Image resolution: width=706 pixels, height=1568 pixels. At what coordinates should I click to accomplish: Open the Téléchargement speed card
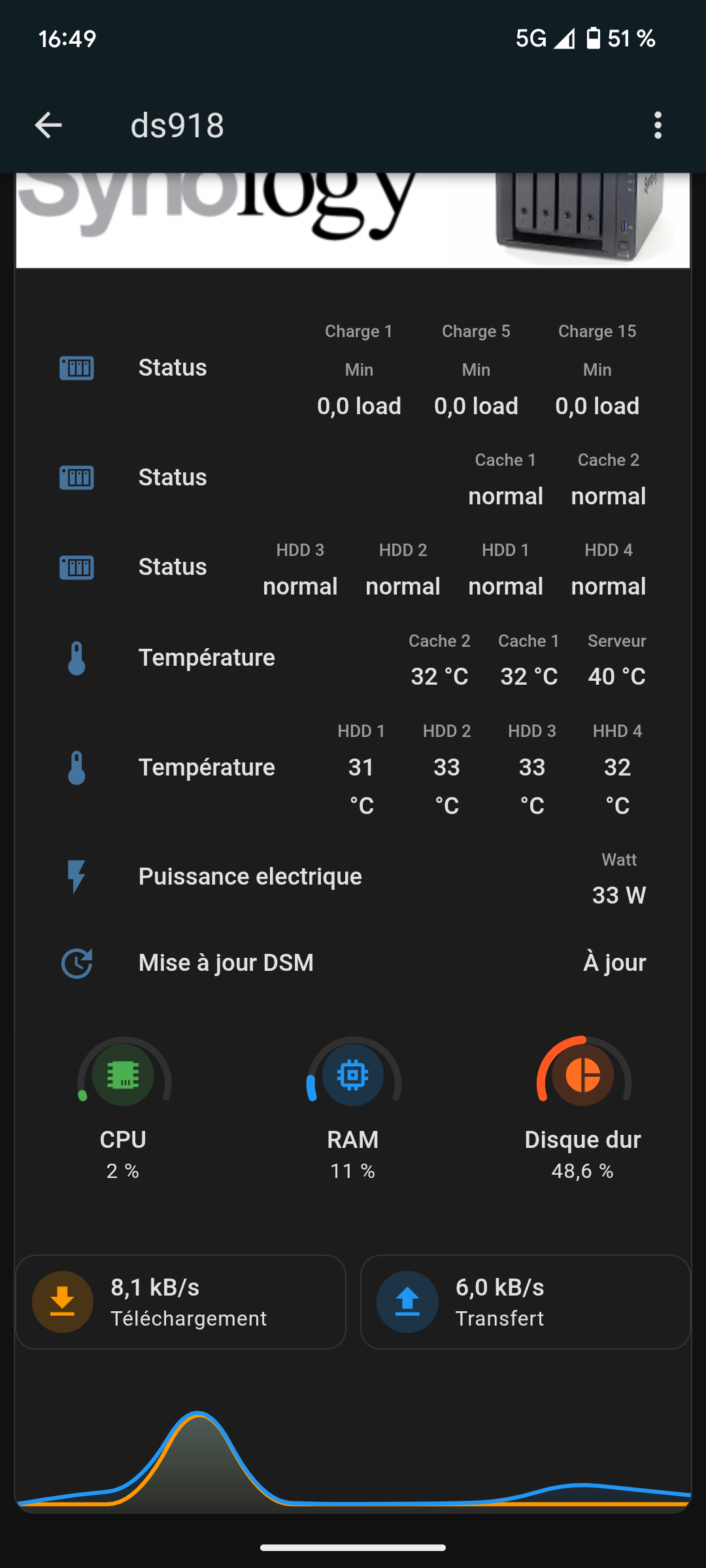[180, 1302]
